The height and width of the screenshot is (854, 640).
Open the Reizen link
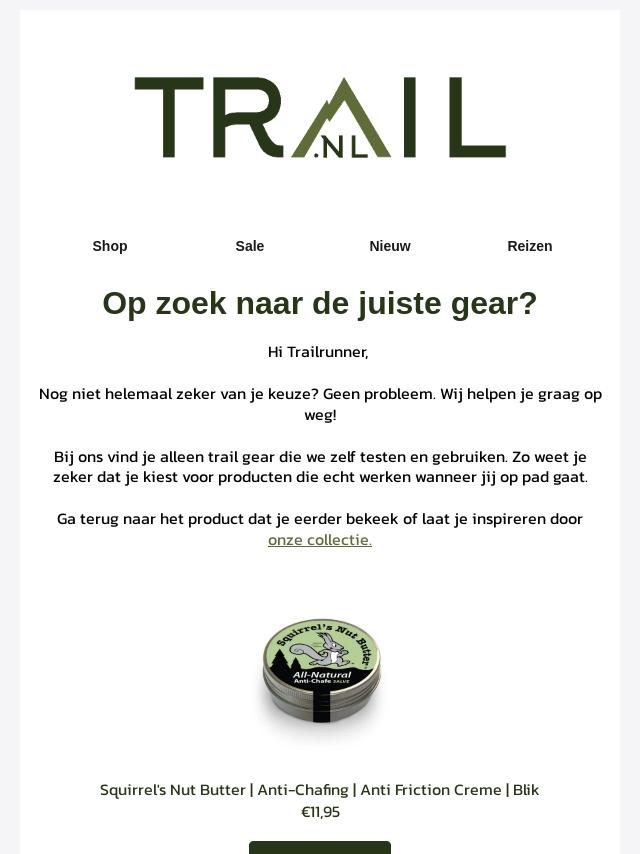tap(529, 246)
